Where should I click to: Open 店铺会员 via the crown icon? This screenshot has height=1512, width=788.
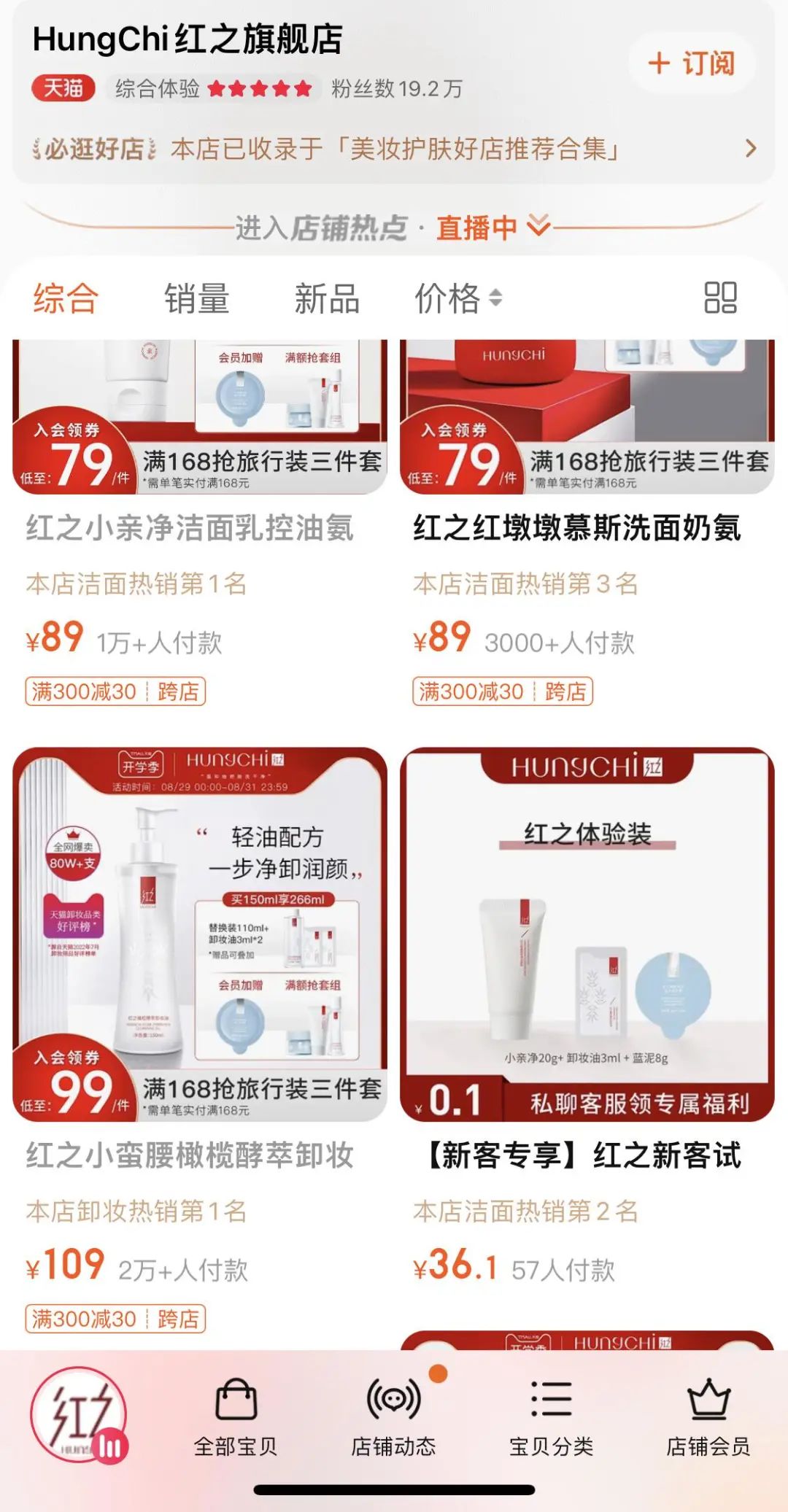point(708,1400)
